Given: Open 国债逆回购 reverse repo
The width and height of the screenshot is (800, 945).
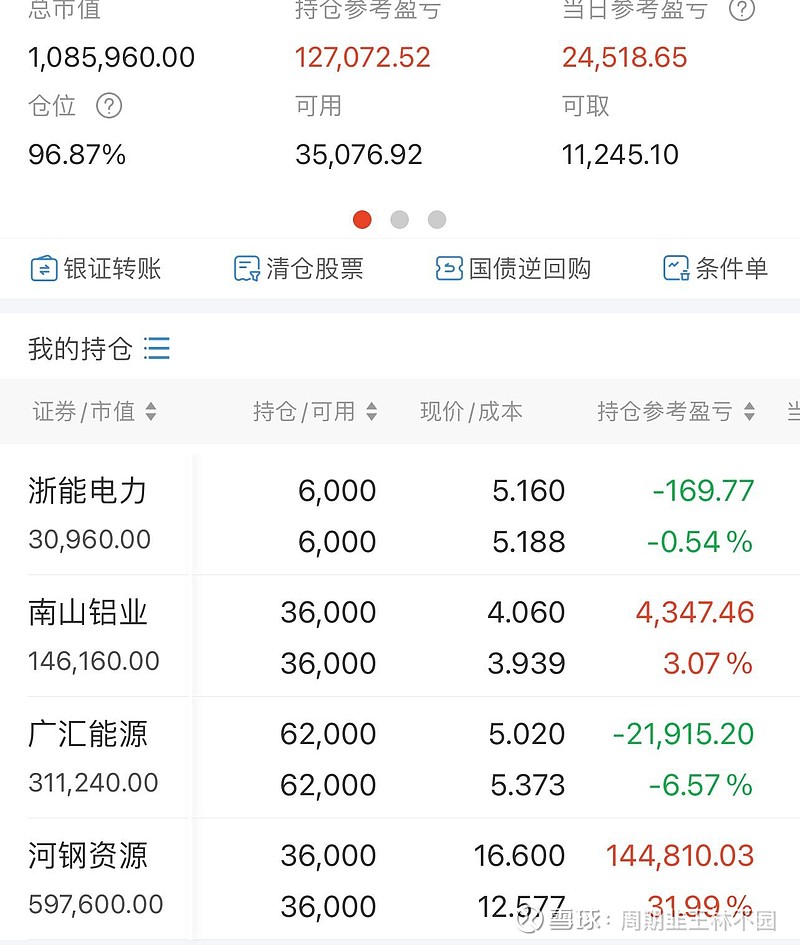Looking at the screenshot, I should [513, 268].
